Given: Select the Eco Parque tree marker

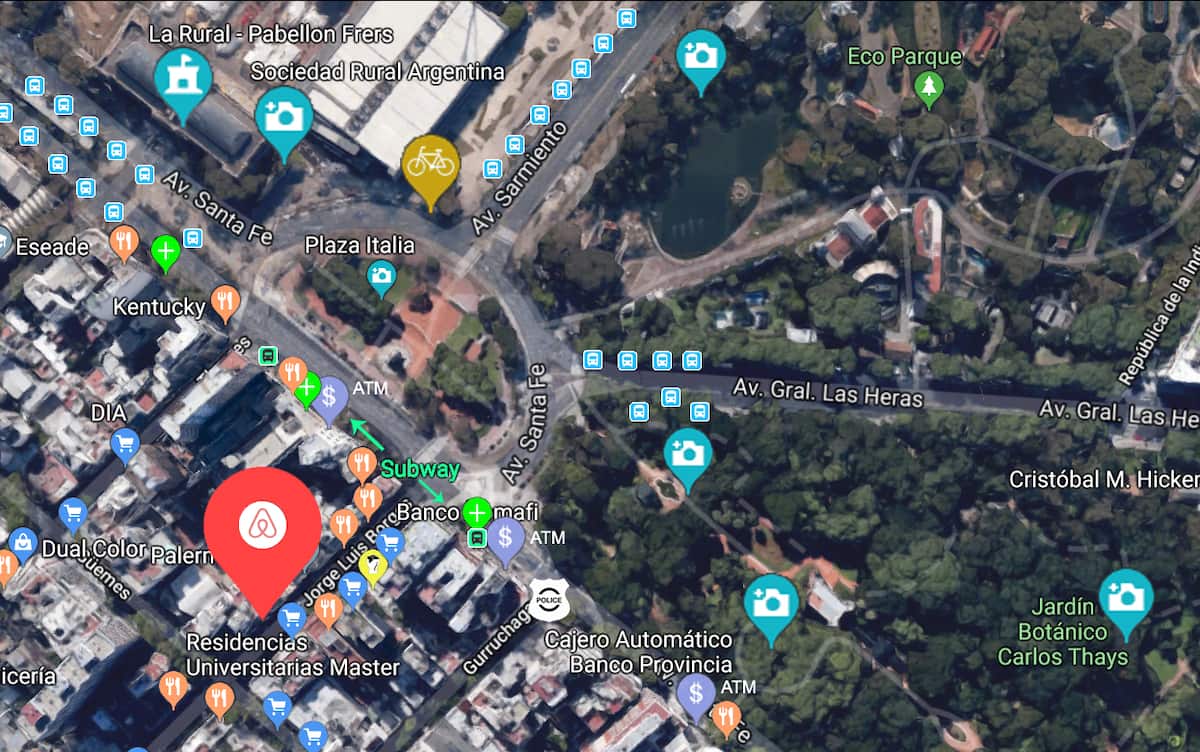Looking at the screenshot, I should pos(929,88).
